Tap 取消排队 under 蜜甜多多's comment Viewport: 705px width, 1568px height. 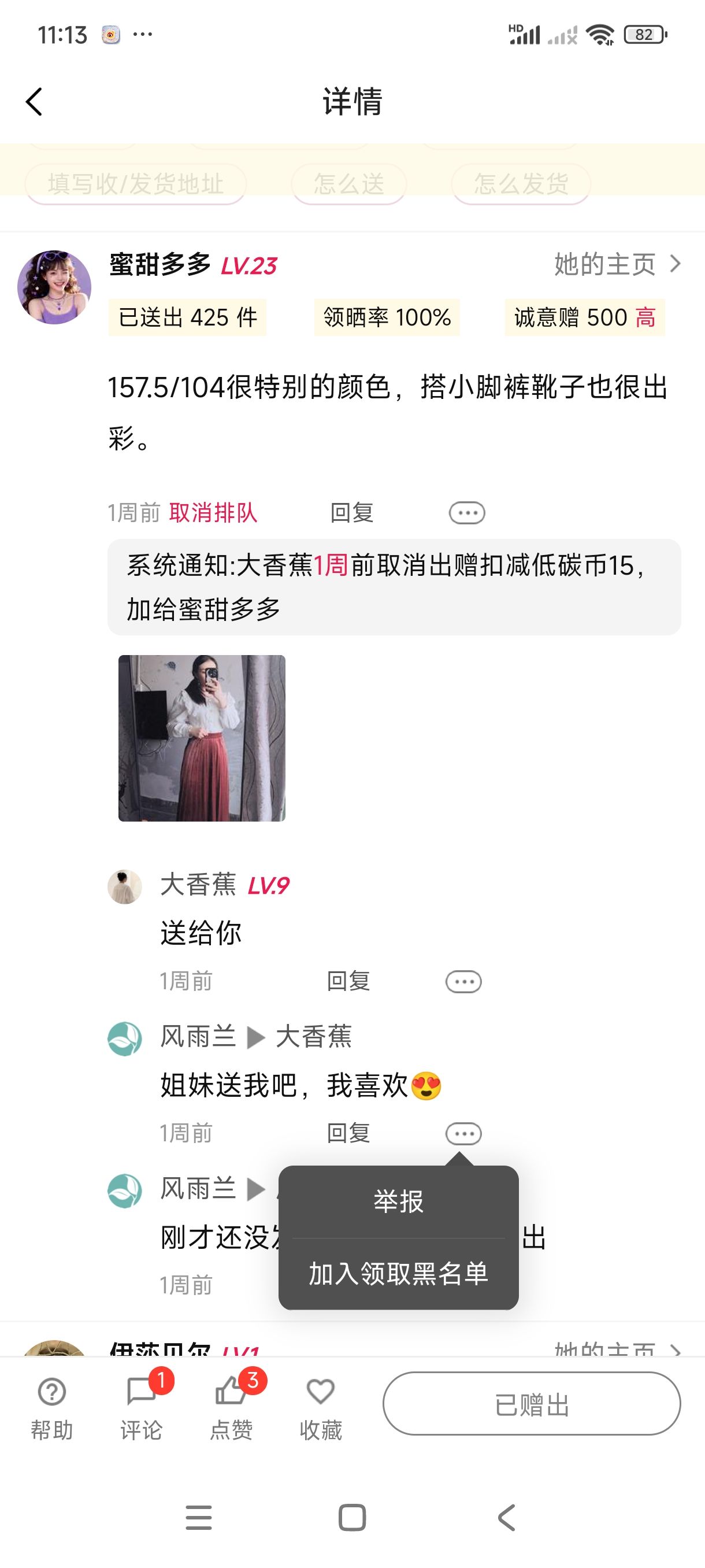coord(213,512)
